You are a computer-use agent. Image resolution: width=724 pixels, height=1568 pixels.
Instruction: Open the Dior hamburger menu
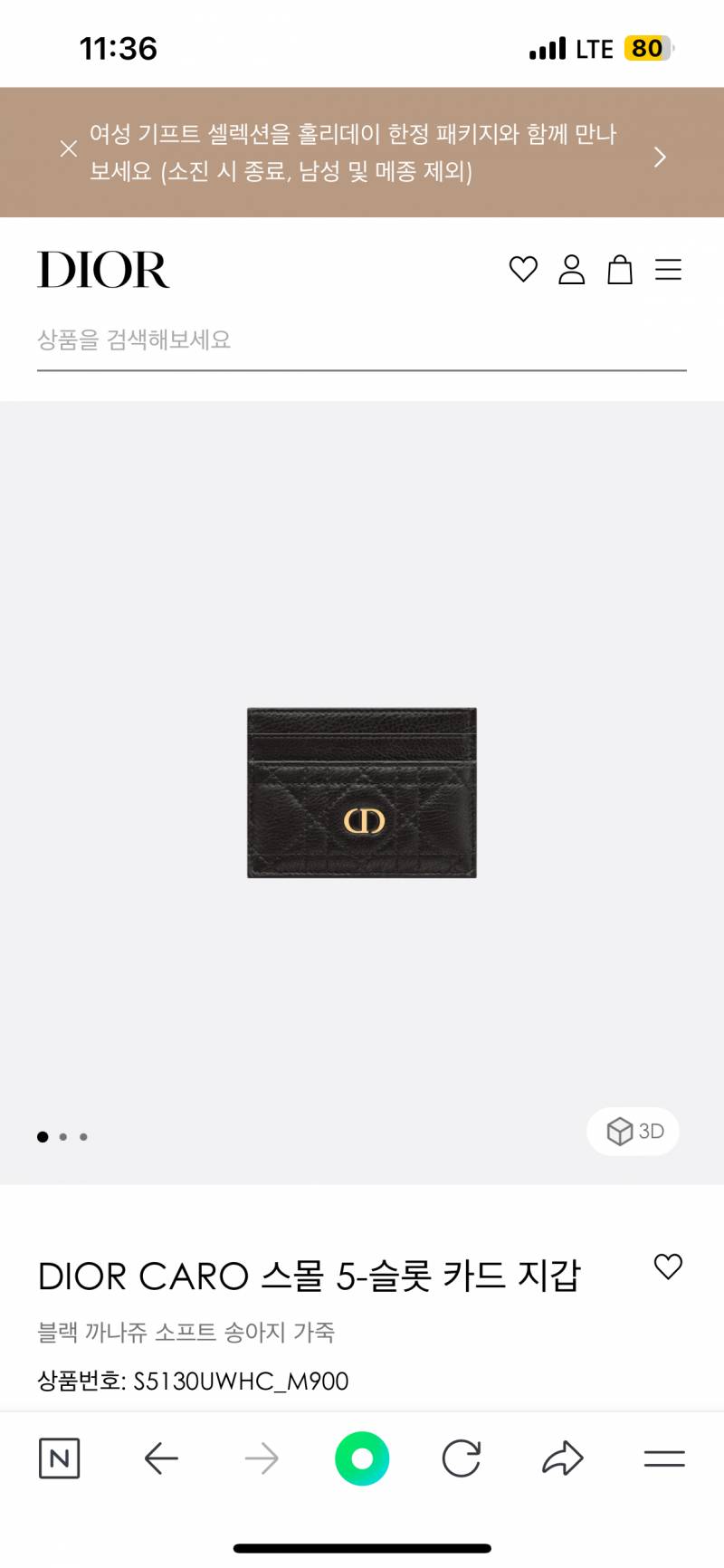click(668, 270)
